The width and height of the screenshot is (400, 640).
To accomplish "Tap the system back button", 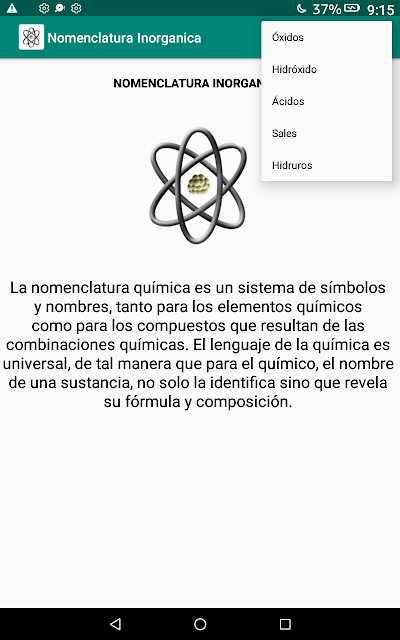I will 116,624.
